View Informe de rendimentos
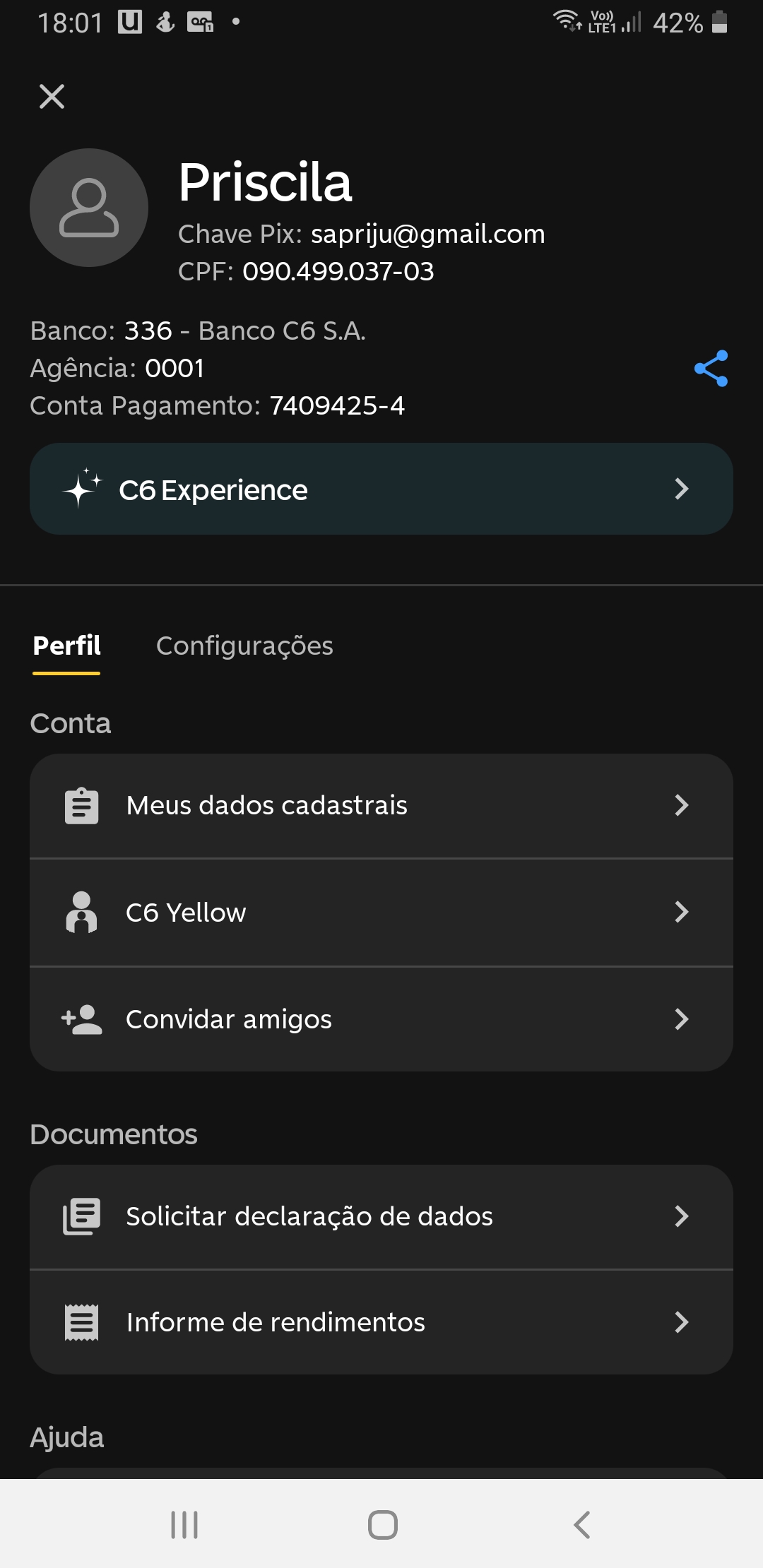Viewport: 763px width, 1568px height. click(x=381, y=1322)
